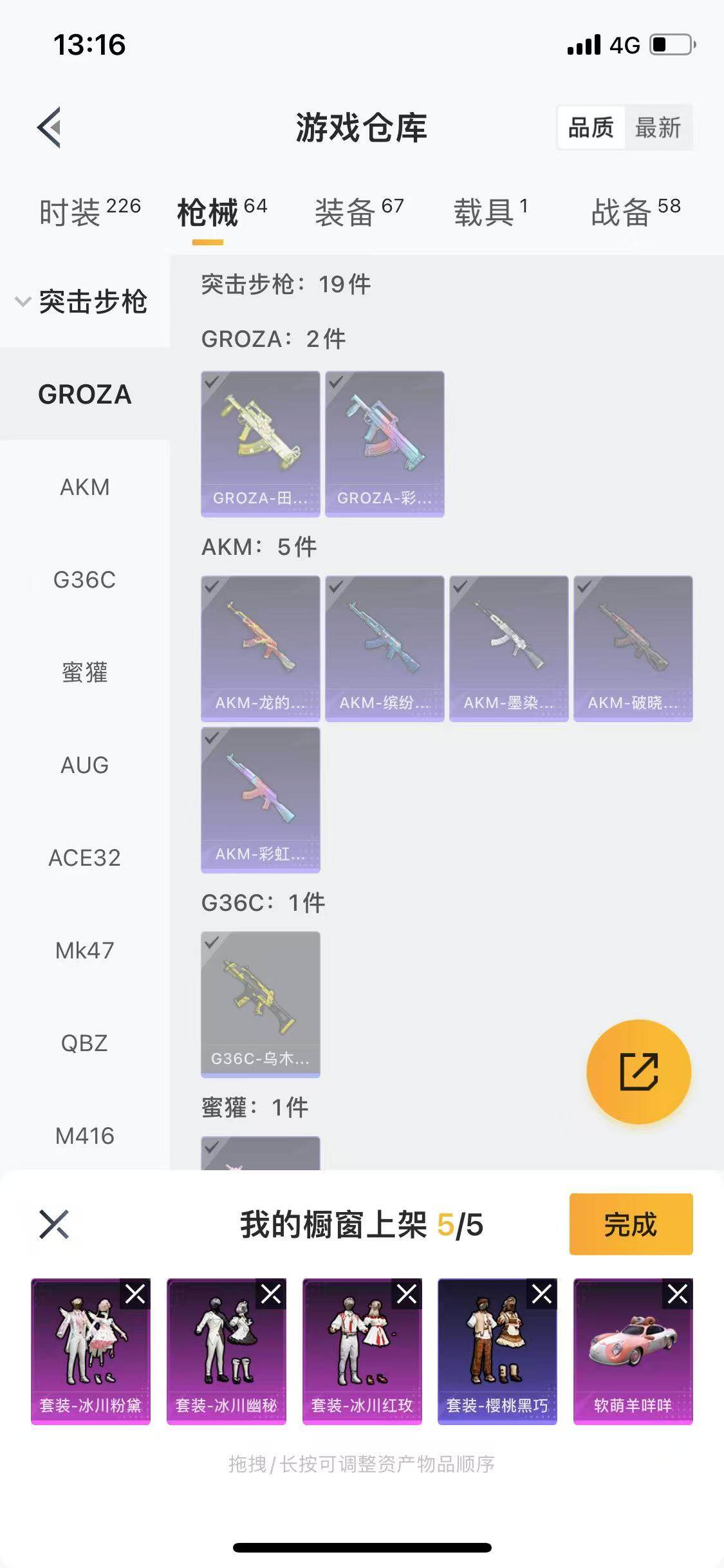This screenshot has width=724, height=1568.
Task: Collapse the 突击步枪 category chevron
Action: [22, 300]
